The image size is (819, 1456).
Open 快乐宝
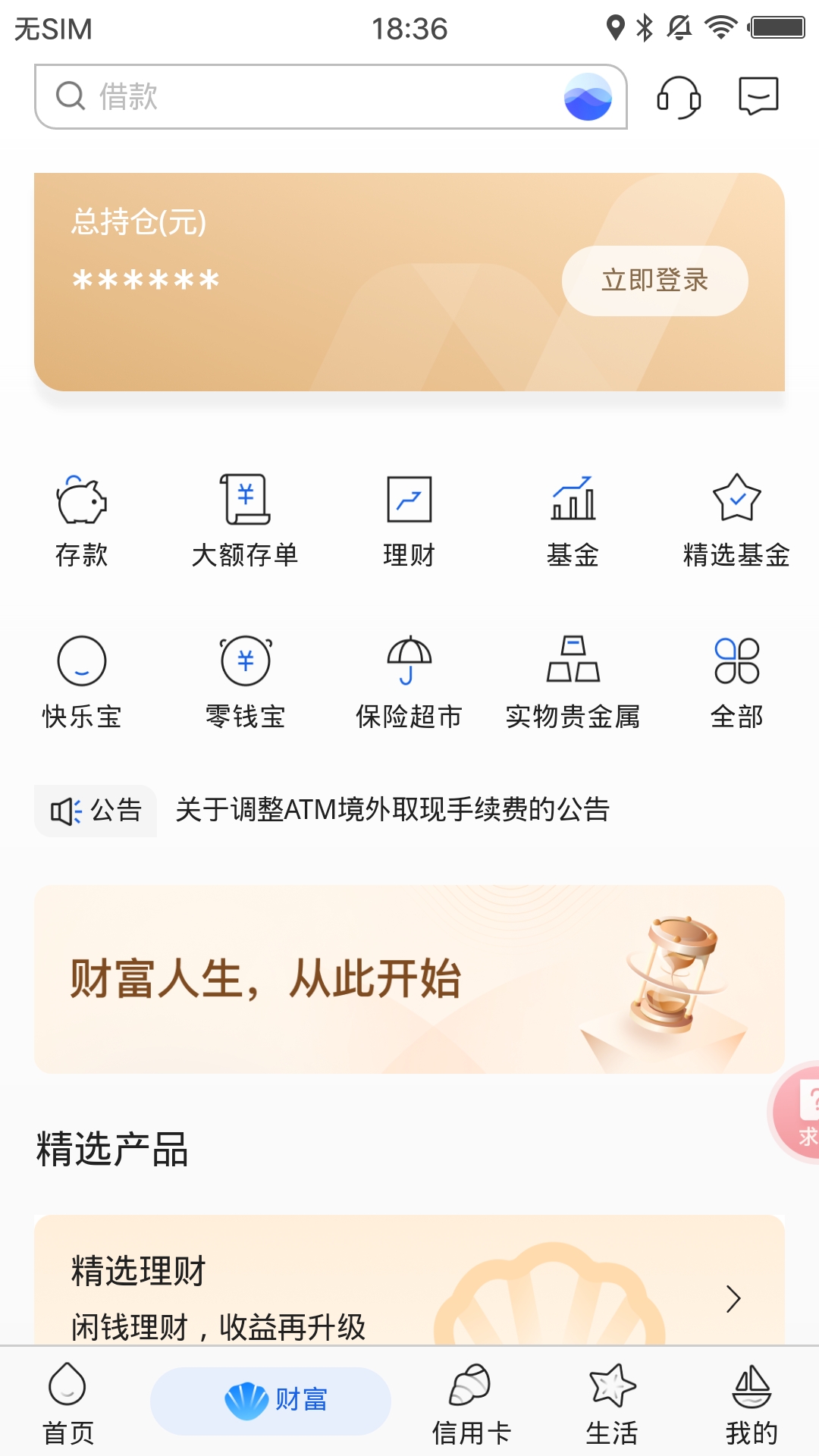pyautogui.click(x=82, y=682)
